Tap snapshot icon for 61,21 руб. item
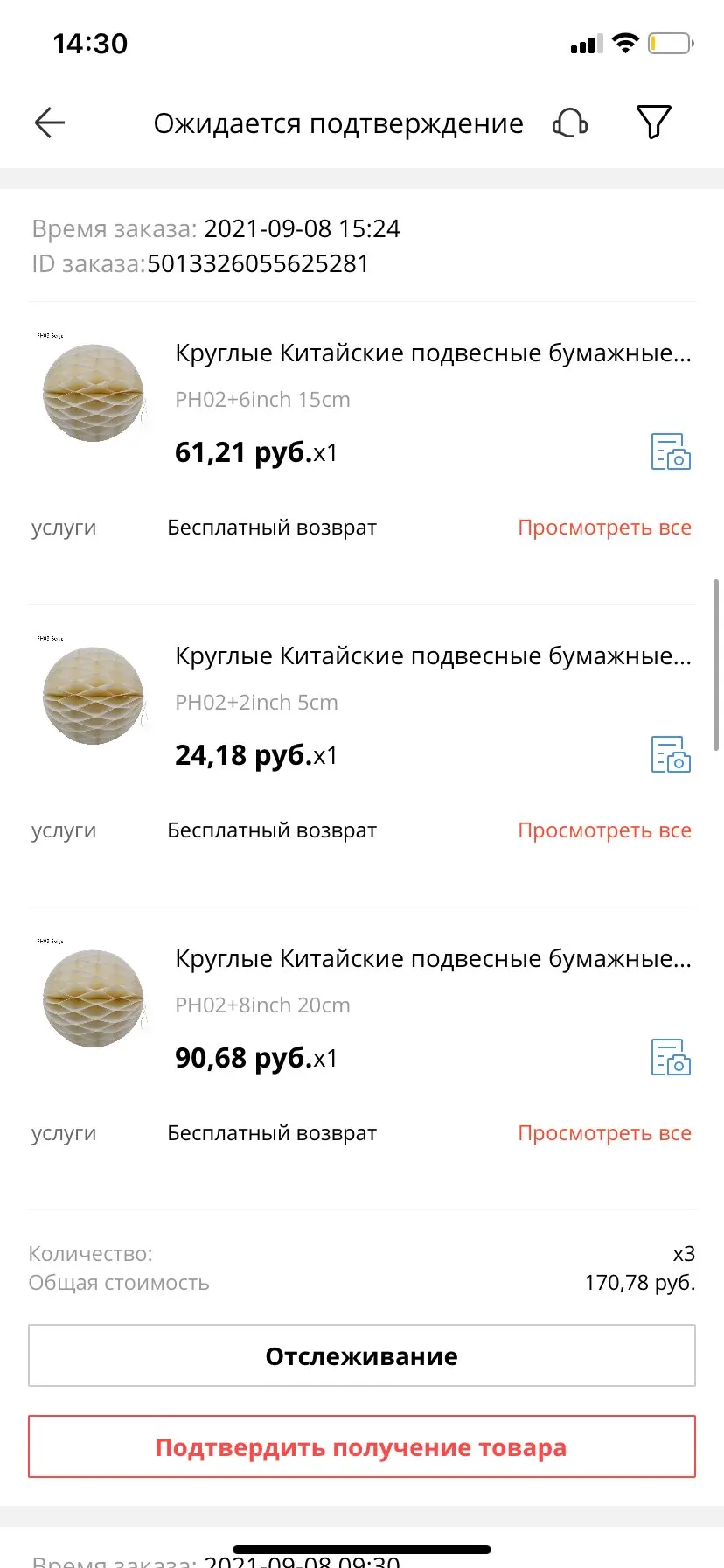Screen dimensions: 724x1568 (x=671, y=452)
